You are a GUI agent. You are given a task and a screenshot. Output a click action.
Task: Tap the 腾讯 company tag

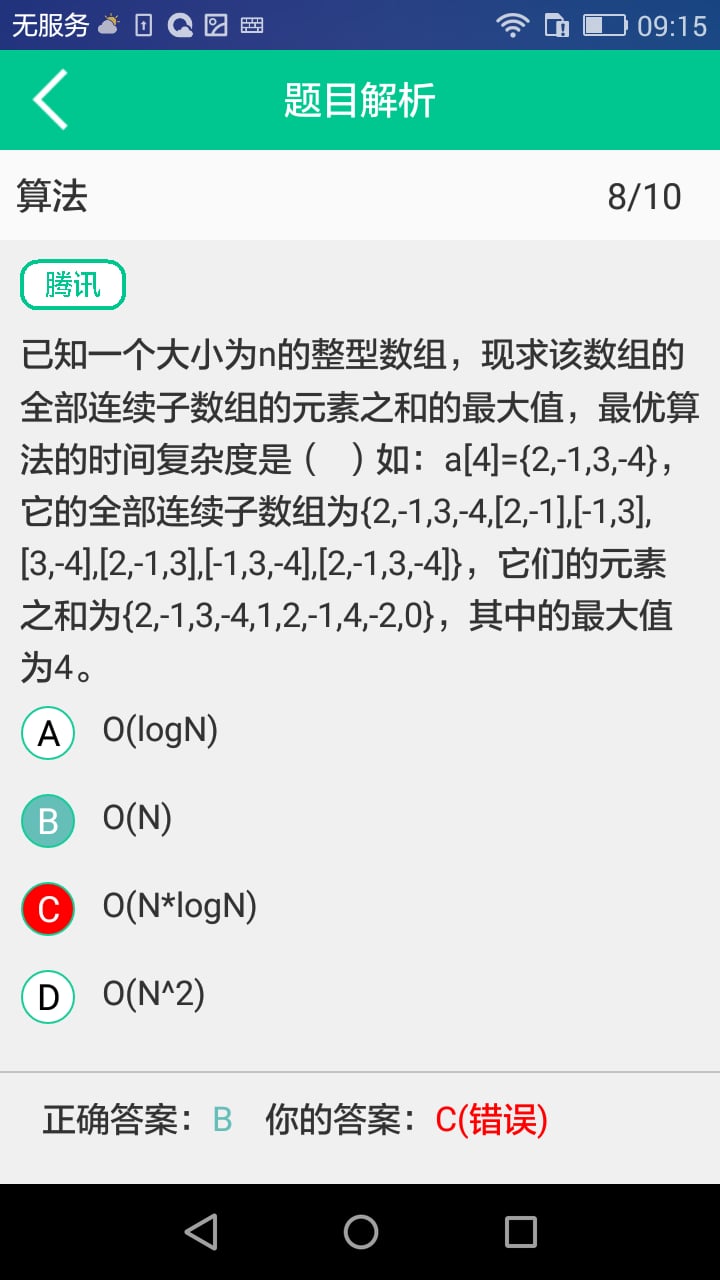pyautogui.click(x=73, y=285)
